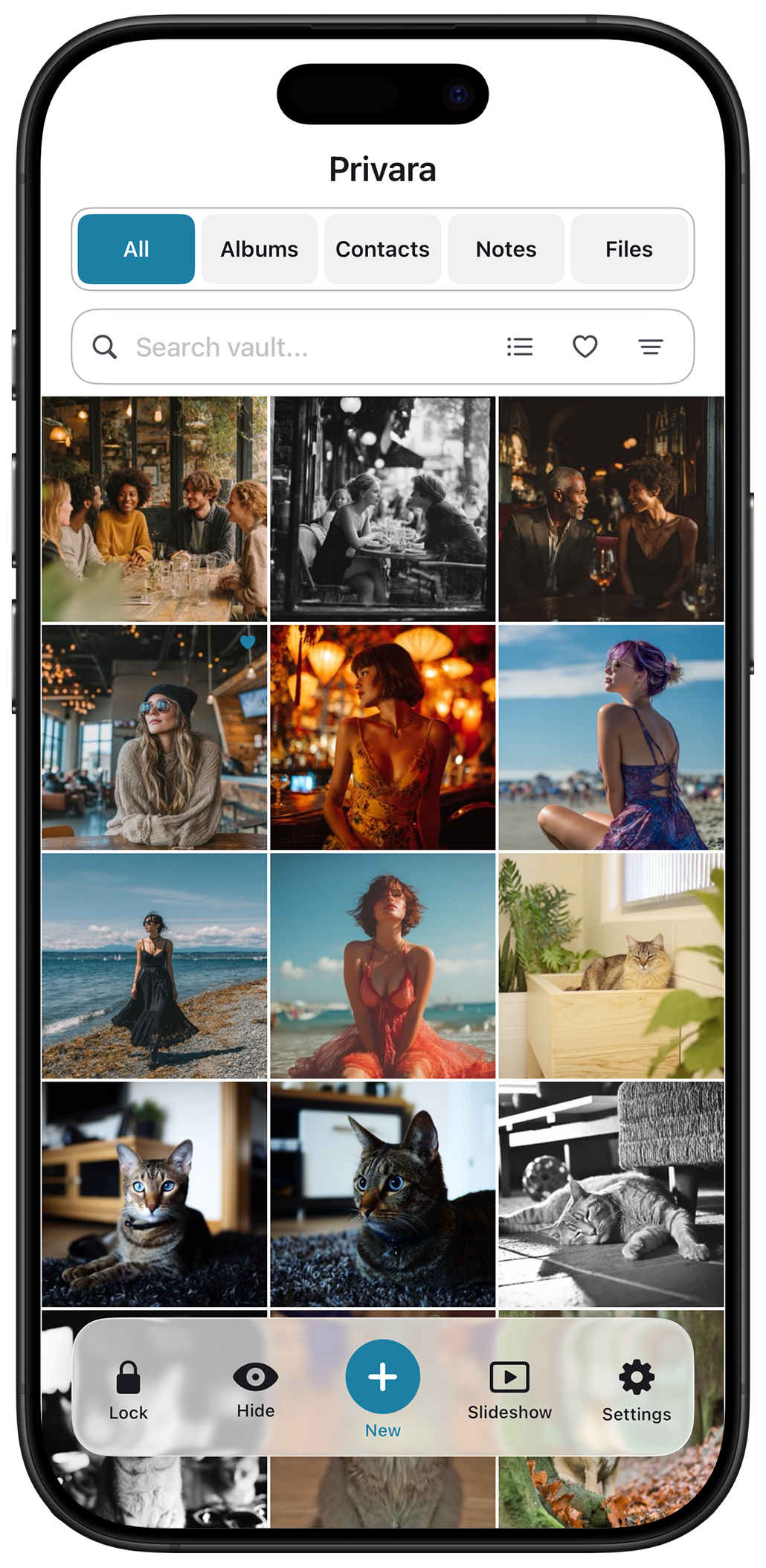Add a new item with plus button
Viewport: 766px width, 1568px height.
pyautogui.click(x=382, y=1376)
